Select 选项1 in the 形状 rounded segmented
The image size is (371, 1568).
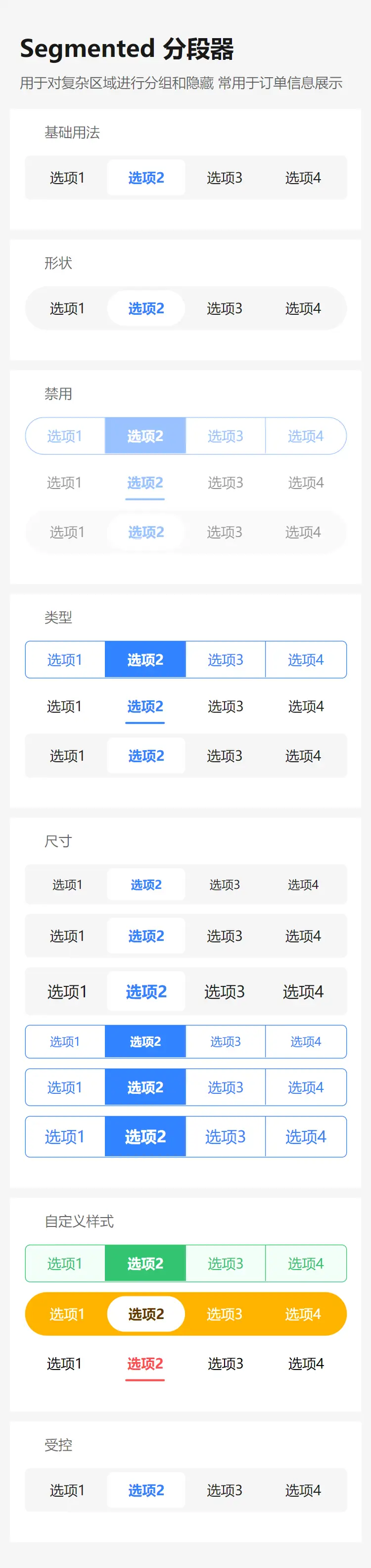pyautogui.click(x=67, y=309)
